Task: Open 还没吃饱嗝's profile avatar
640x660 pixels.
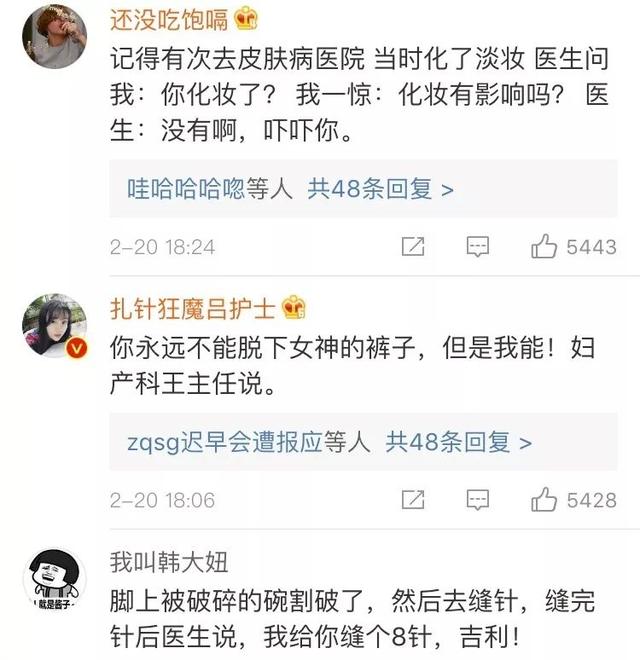Action: (53, 34)
